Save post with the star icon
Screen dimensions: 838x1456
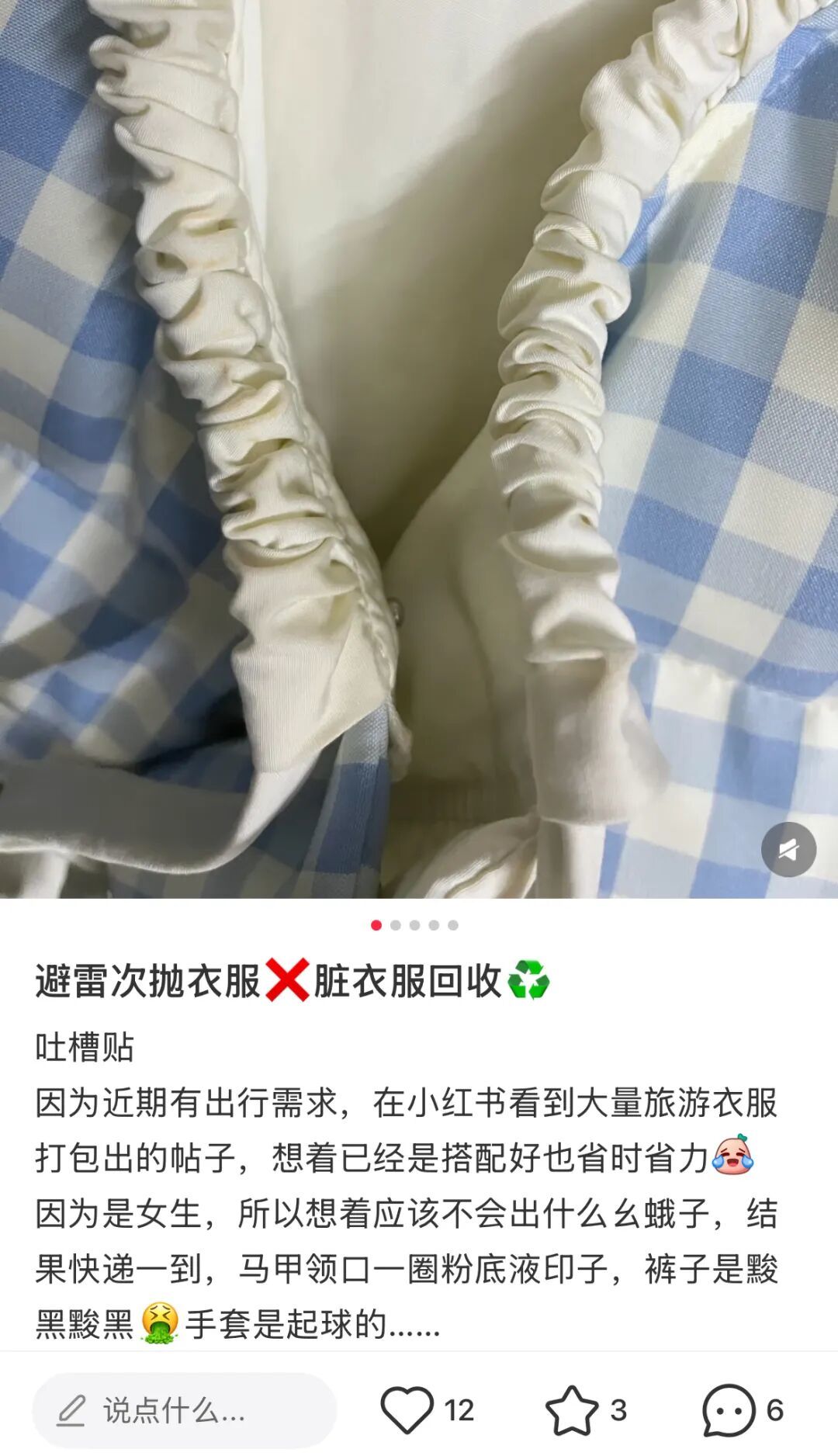[572, 1410]
